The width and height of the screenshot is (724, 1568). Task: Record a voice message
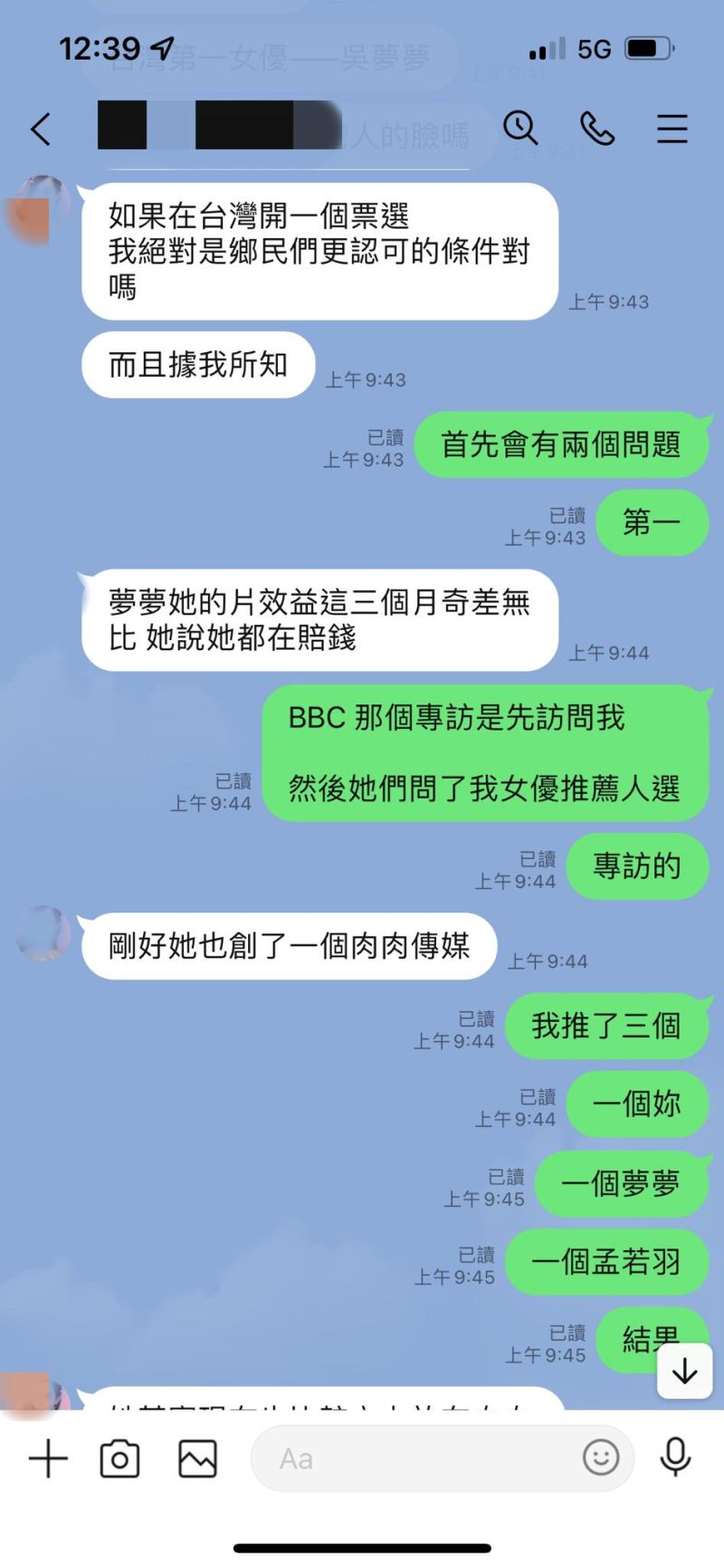click(675, 1458)
